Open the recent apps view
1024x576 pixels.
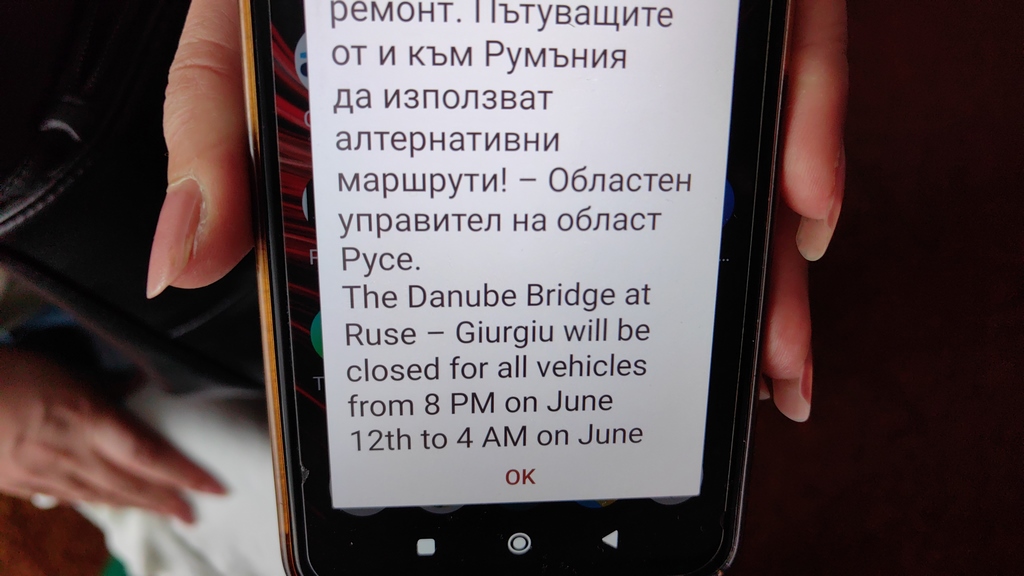click(x=426, y=546)
